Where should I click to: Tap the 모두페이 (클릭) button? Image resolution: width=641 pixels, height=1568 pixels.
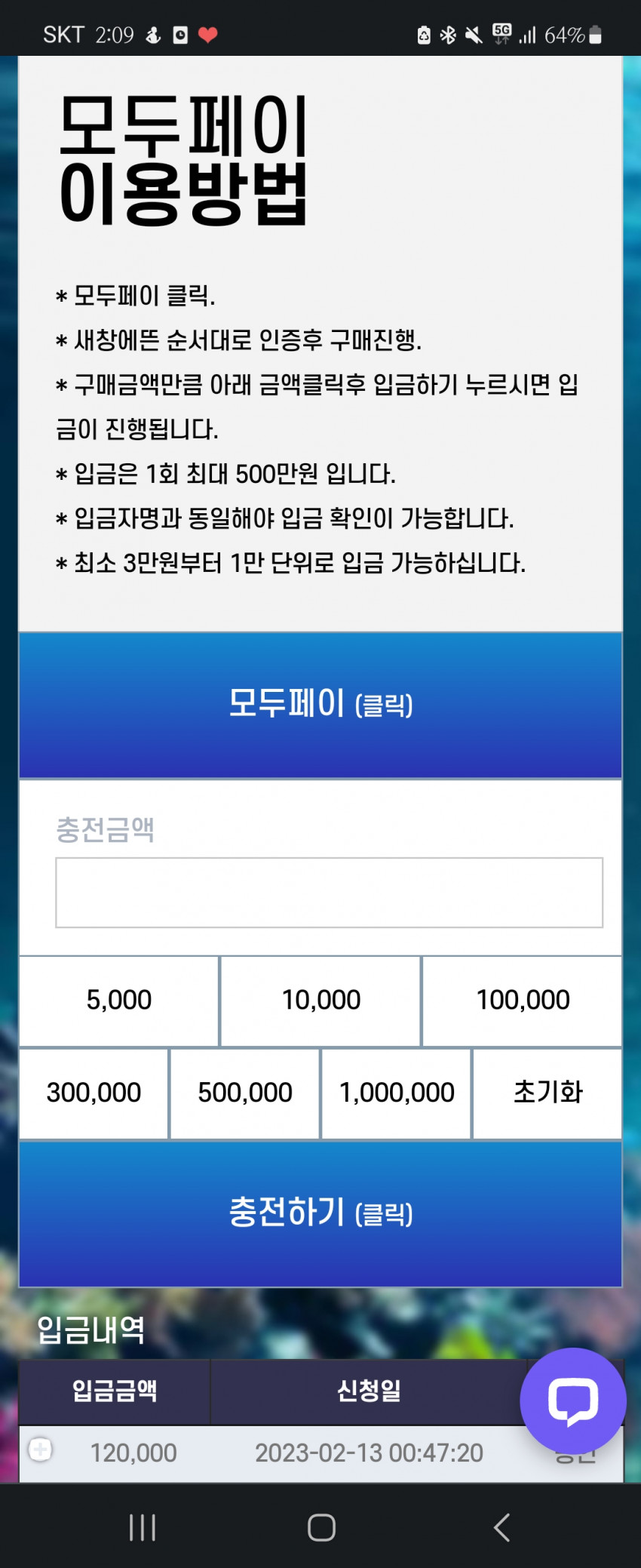click(320, 705)
